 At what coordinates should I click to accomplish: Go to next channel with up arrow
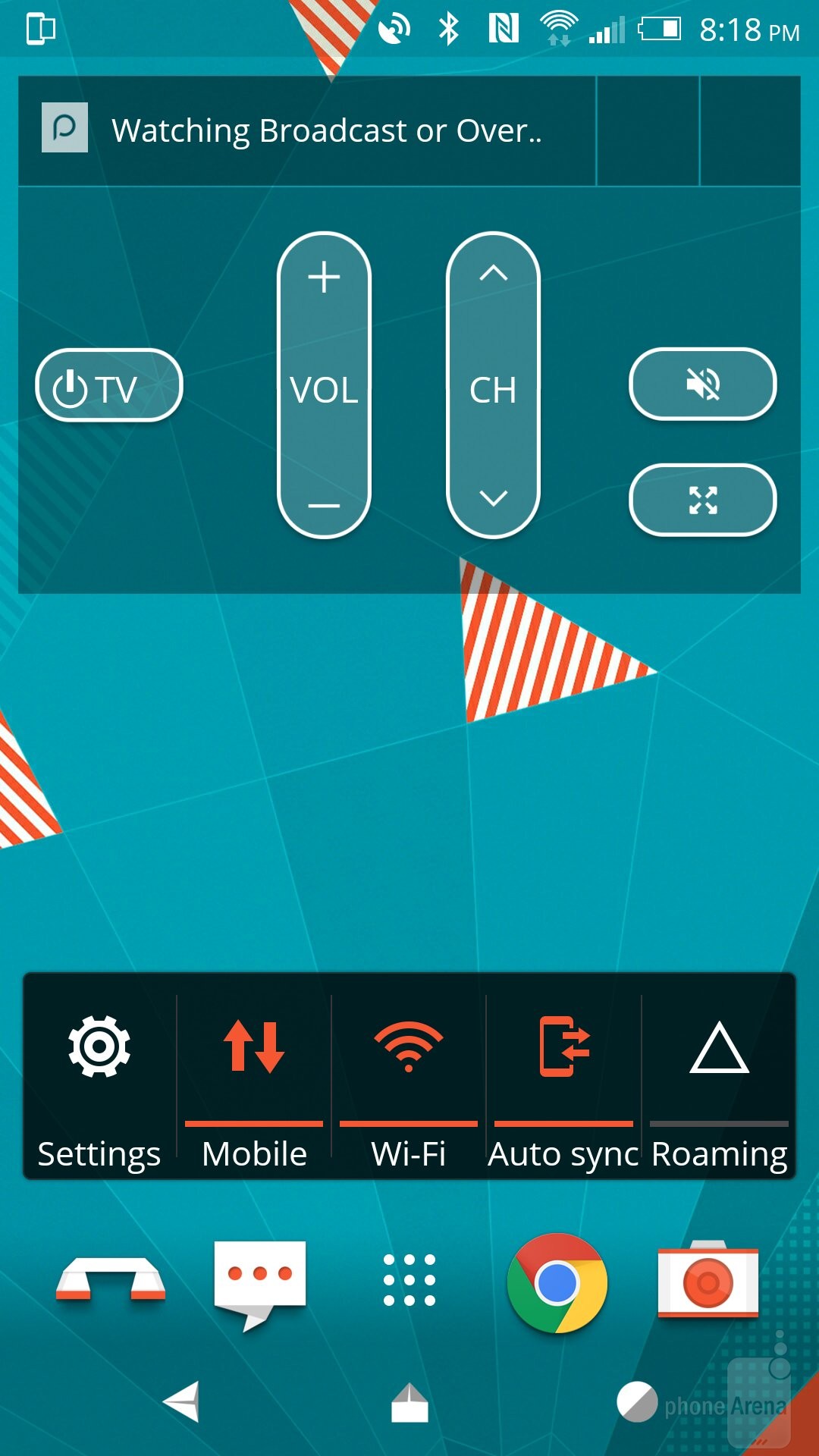tap(493, 273)
